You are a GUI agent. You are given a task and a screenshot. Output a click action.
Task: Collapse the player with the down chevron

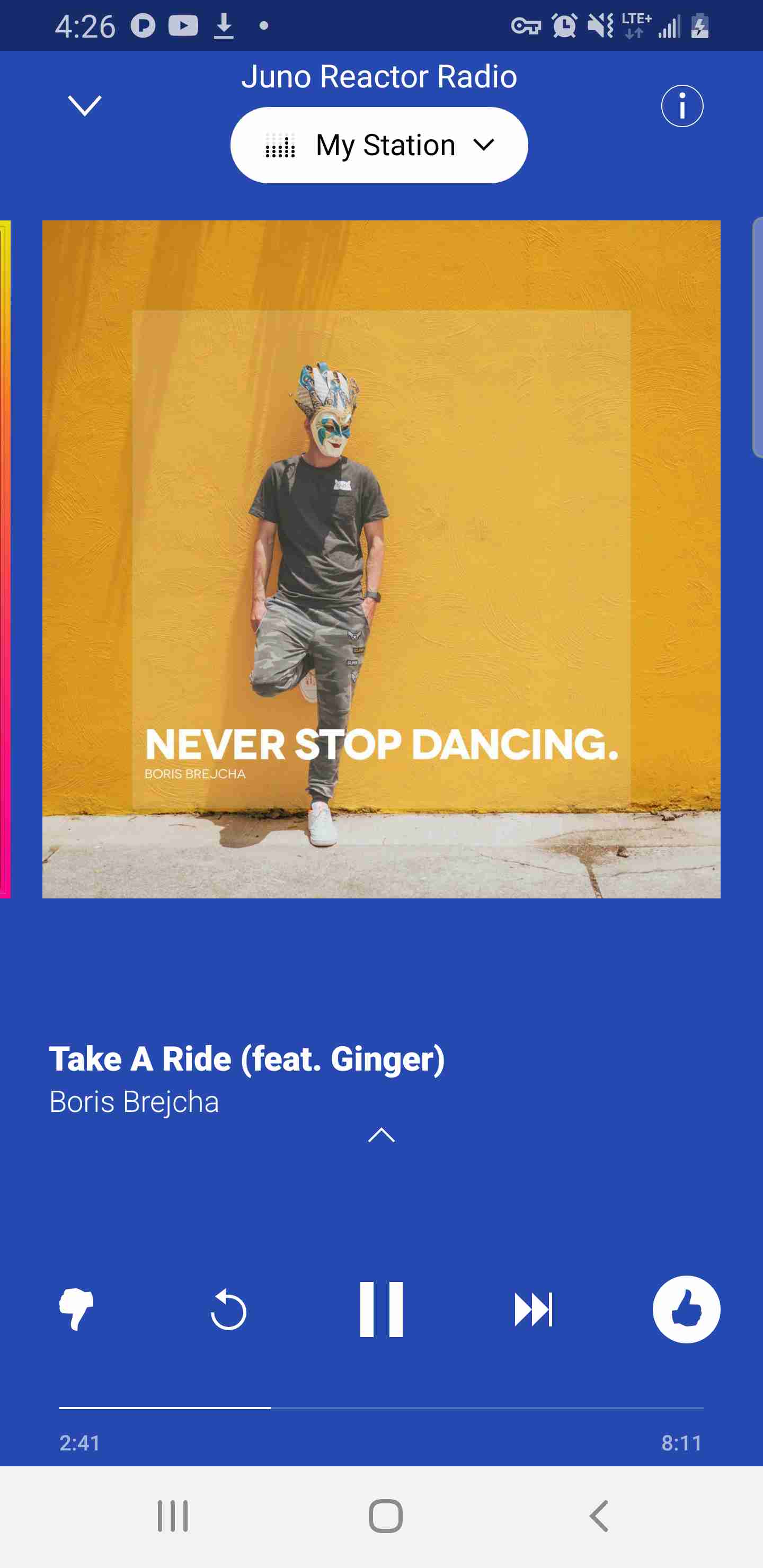[x=85, y=106]
